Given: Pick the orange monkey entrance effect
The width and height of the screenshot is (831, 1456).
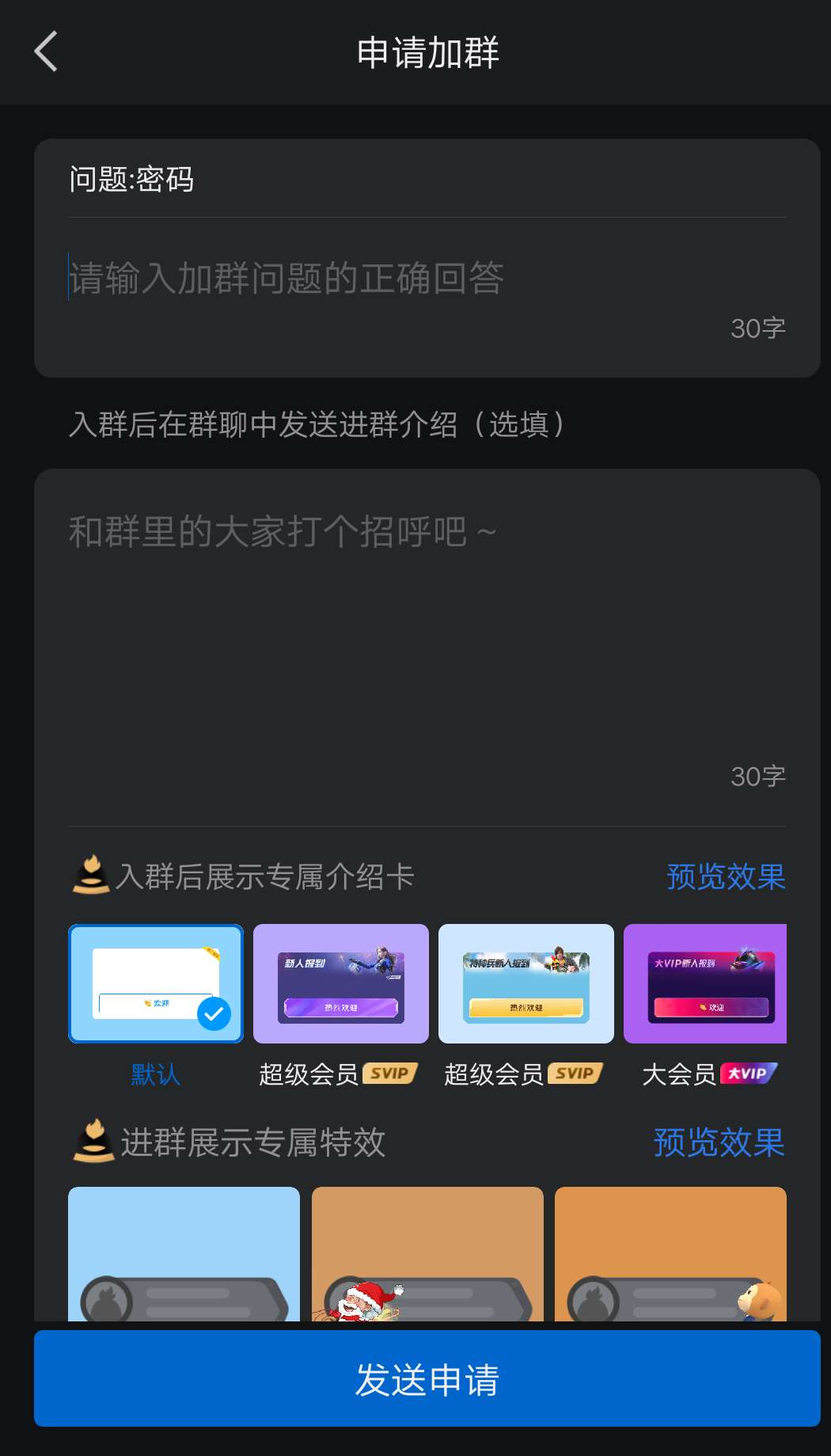Looking at the screenshot, I should click(670, 1253).
